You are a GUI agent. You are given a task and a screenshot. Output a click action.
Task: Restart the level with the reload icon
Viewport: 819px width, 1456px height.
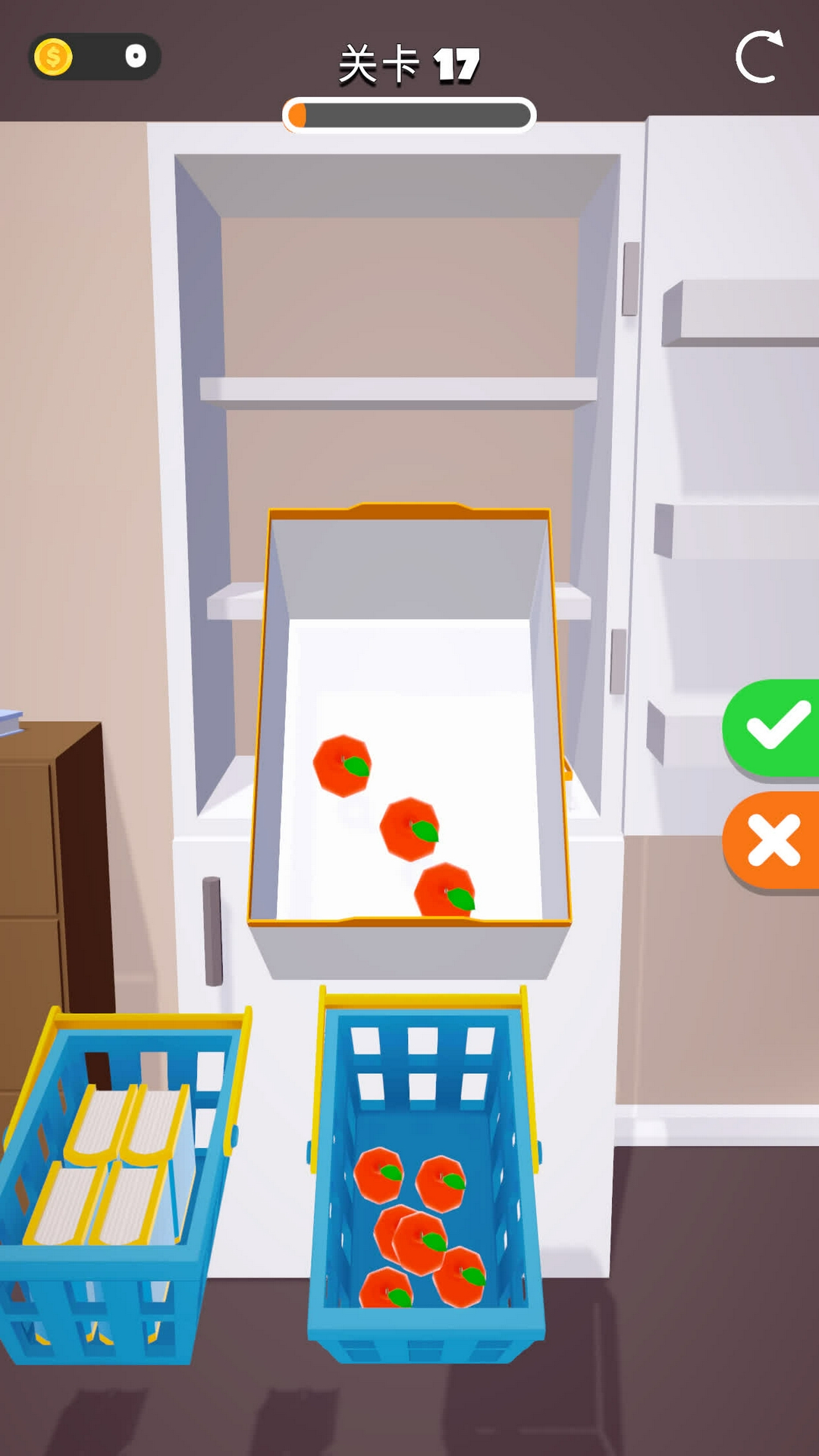point(758,57)
